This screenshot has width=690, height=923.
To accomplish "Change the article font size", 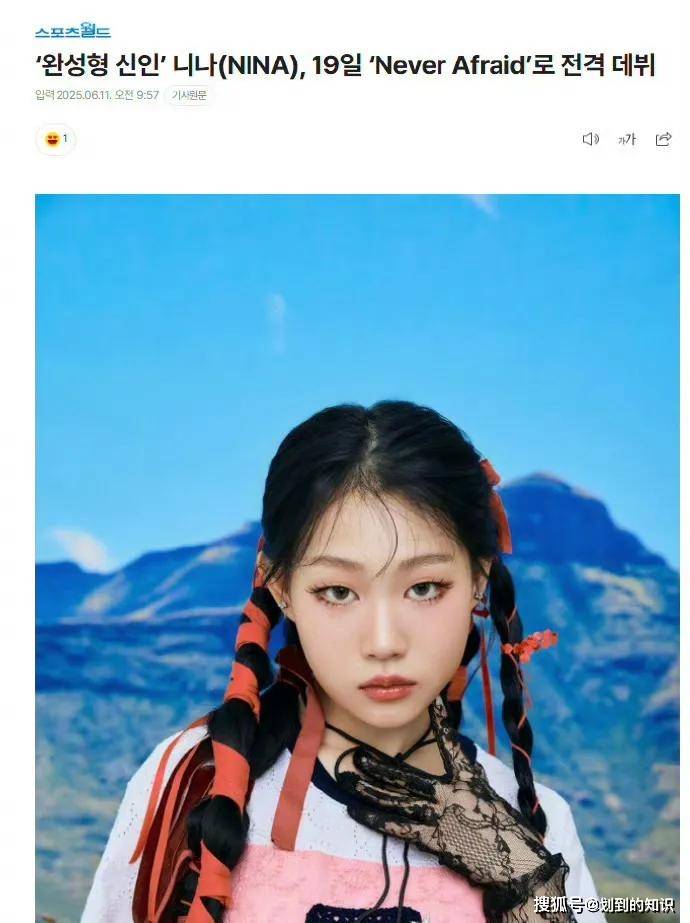I will click(626, 139).
